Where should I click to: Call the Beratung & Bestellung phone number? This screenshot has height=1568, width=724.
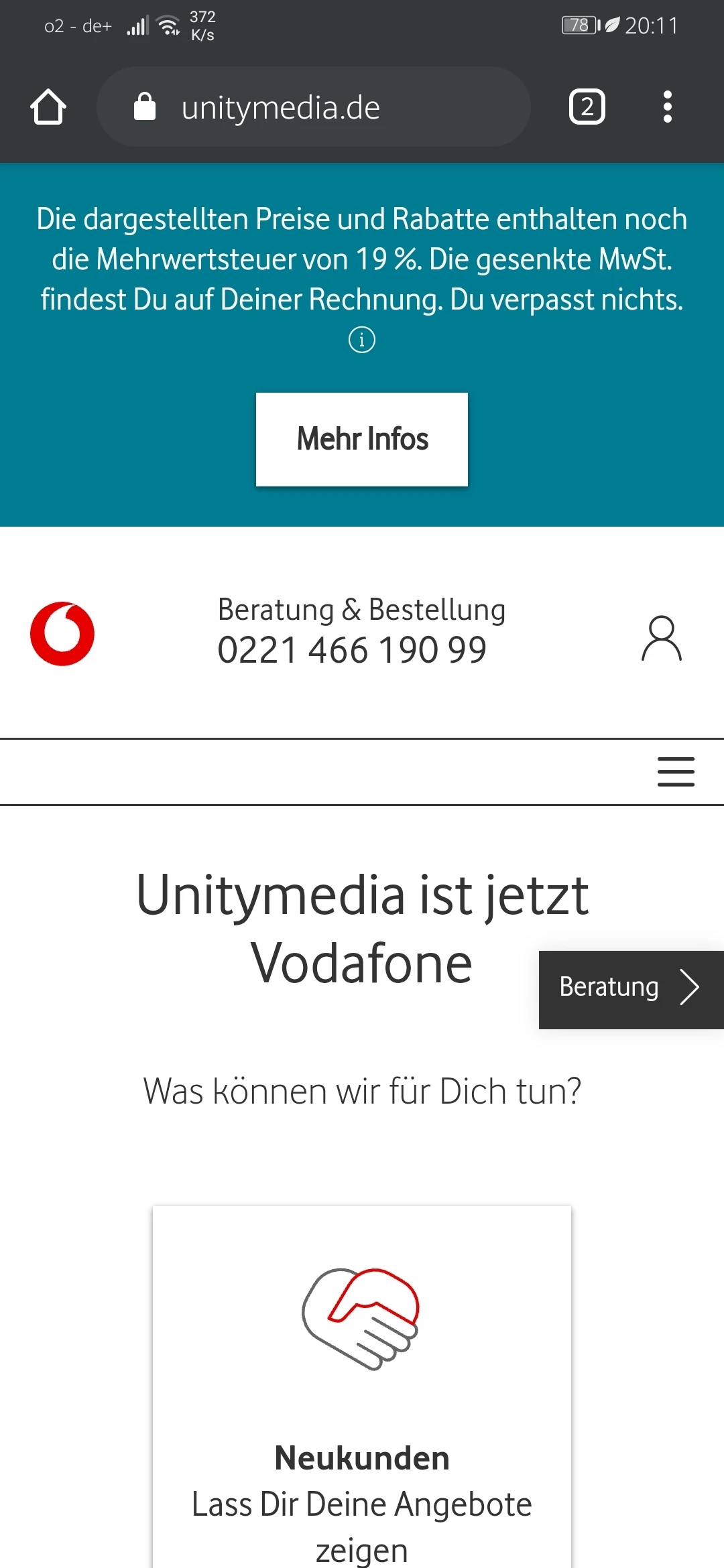(353, 650)
